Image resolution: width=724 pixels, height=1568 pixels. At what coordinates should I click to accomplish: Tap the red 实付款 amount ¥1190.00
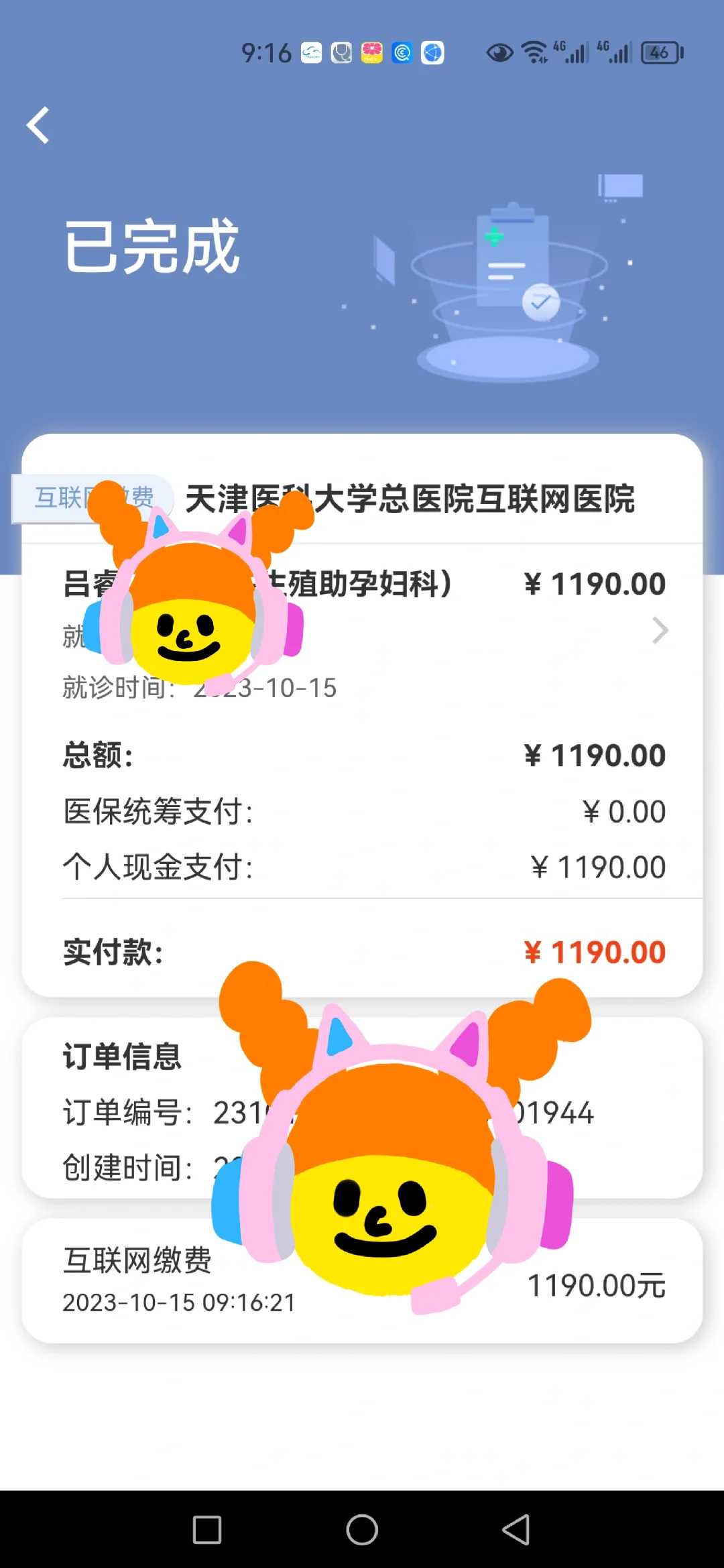595,951
